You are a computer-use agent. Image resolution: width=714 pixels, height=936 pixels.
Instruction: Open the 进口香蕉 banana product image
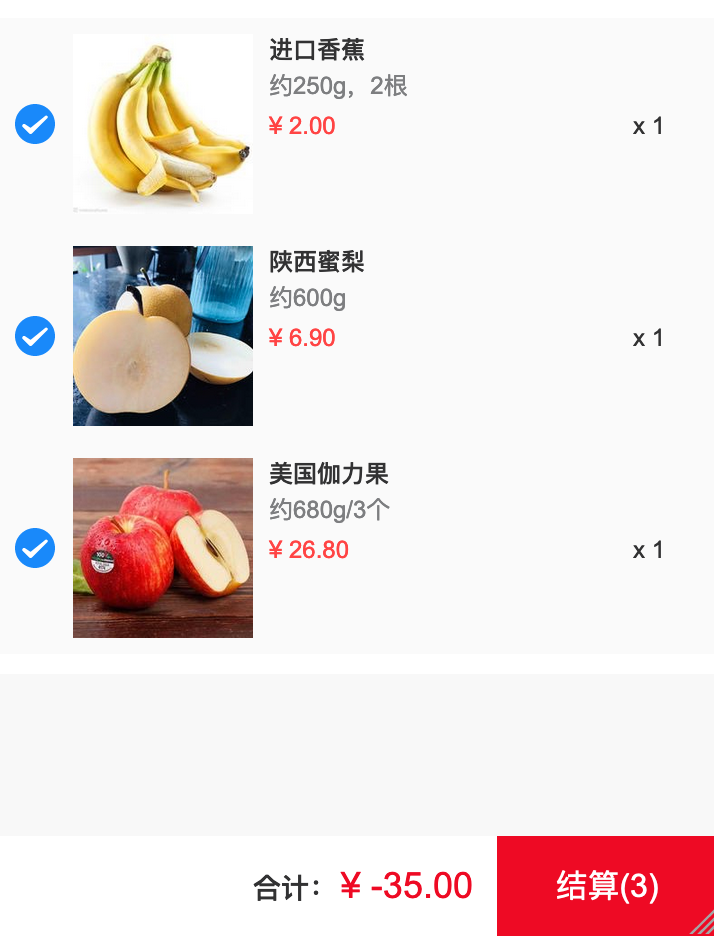click(x=163, y=124)
